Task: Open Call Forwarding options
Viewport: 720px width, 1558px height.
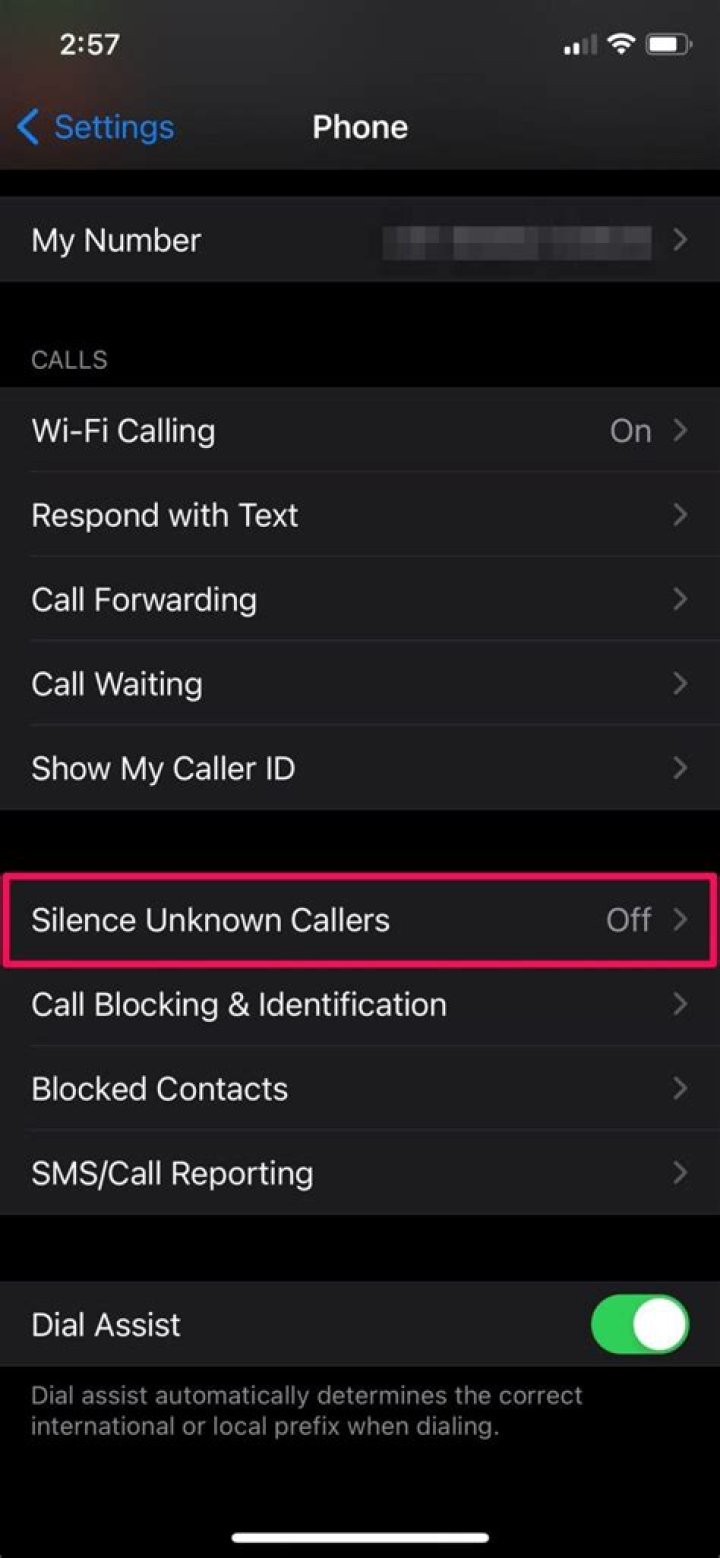Action: tap(360, 600)
